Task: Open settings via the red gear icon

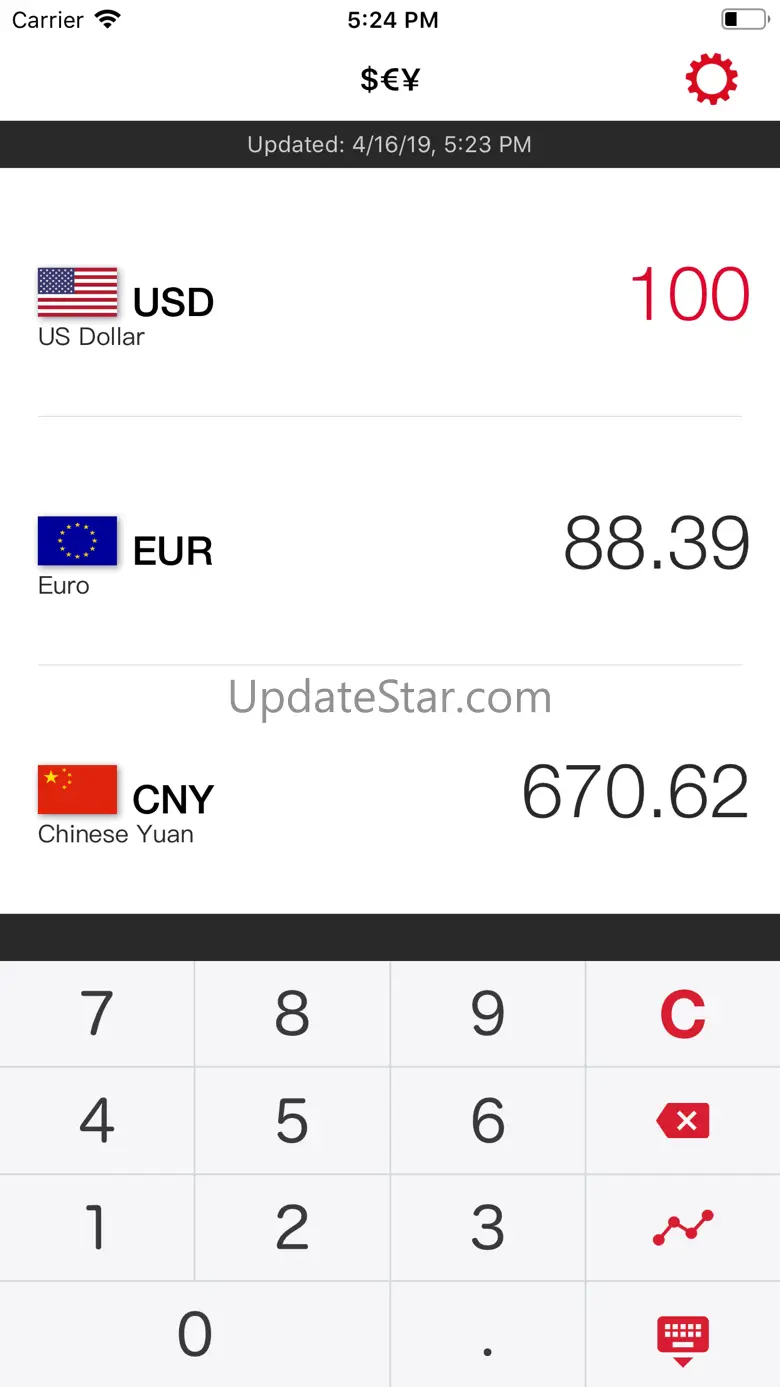Action: pos(711,80)
